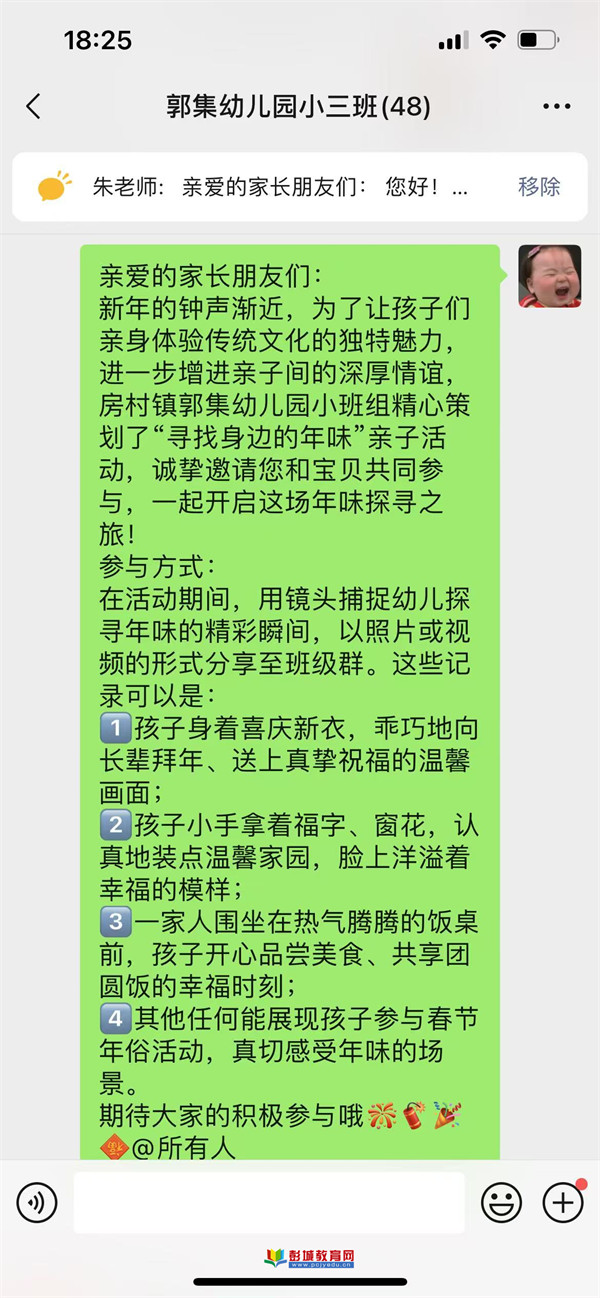Image resolution: width=600 pixels, height=1298 pixels.
Task: Open the group chat overflow menu
Action: (x=556, y=107)
